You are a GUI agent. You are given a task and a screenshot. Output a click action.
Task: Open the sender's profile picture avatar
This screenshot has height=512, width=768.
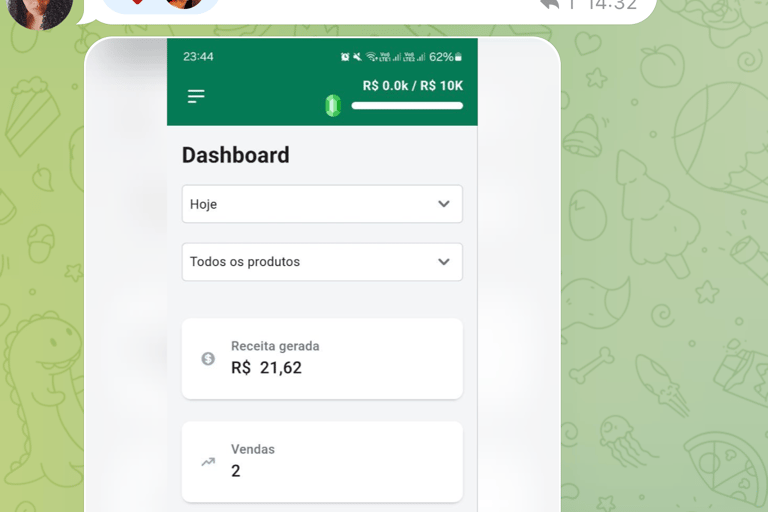pos(40,12)
